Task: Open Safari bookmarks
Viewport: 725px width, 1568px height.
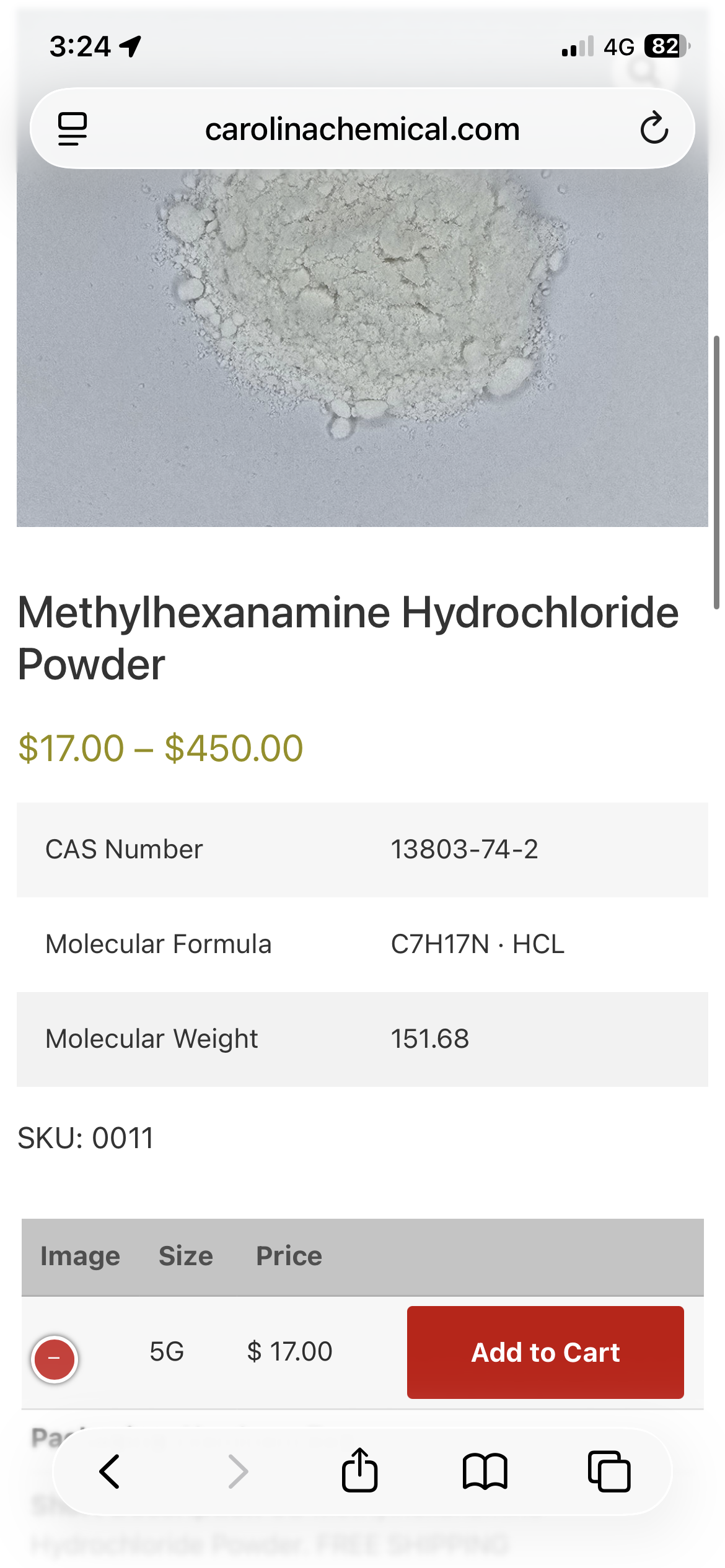Action: click(x=485, y=1471)
